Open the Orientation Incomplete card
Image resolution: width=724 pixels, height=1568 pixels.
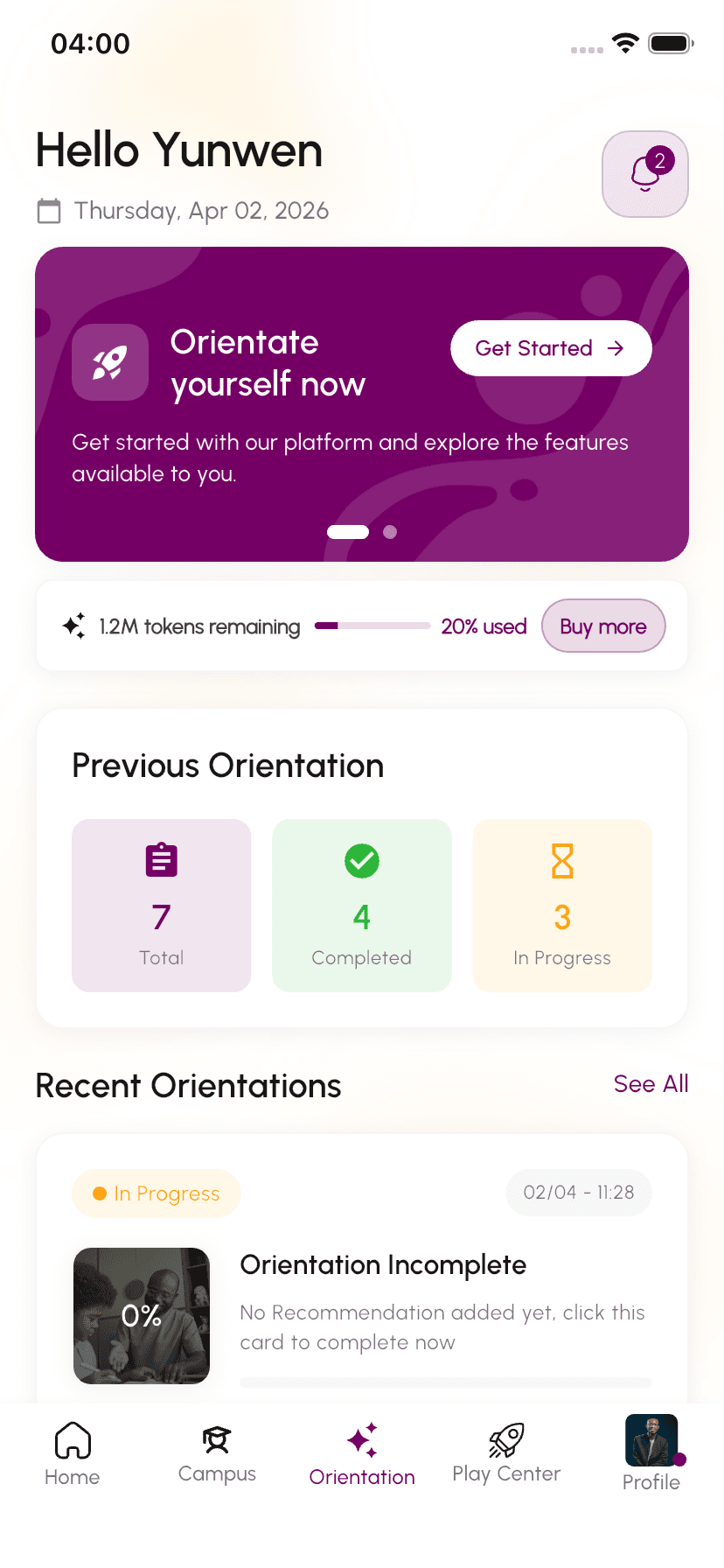click(383, 1264)
